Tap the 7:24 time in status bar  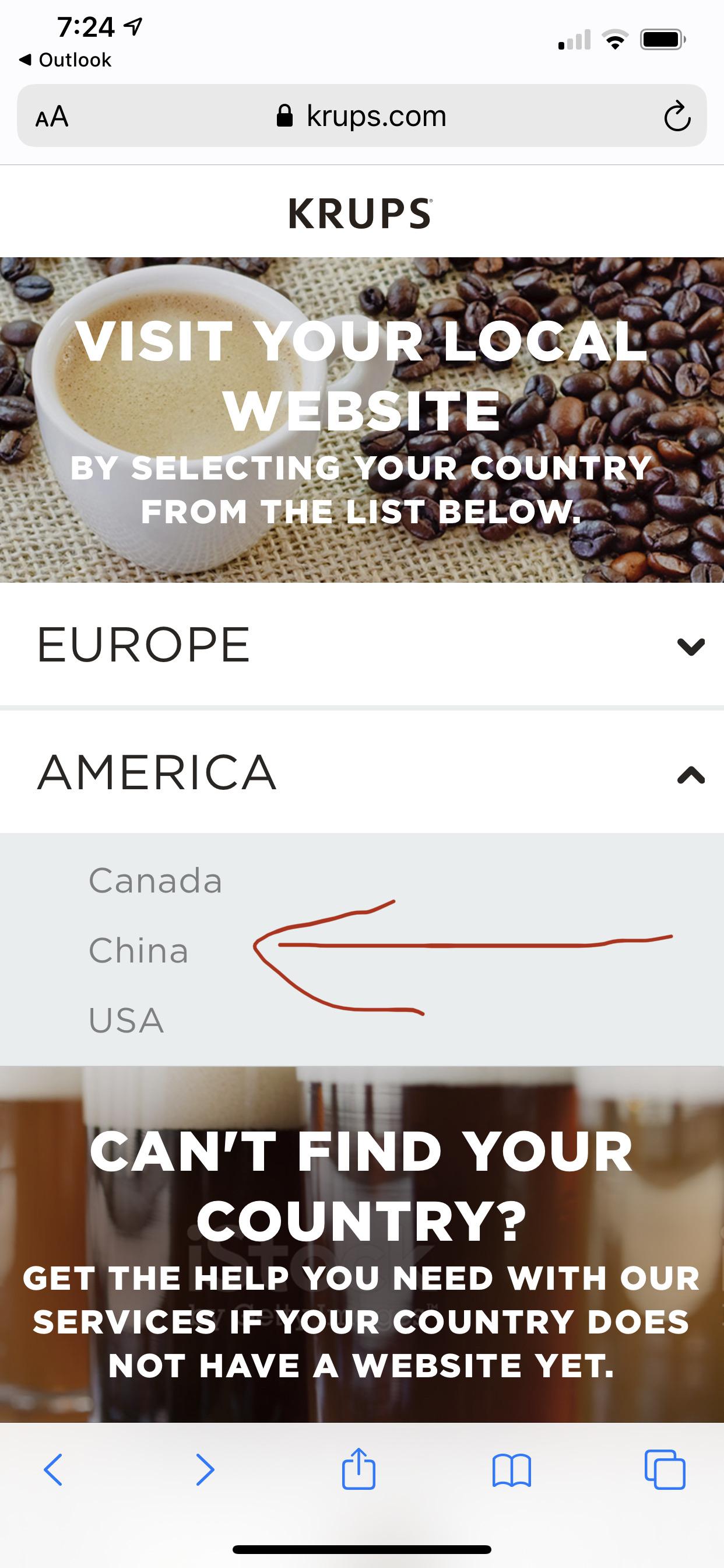pyautogui.click(x=85, y=26)
